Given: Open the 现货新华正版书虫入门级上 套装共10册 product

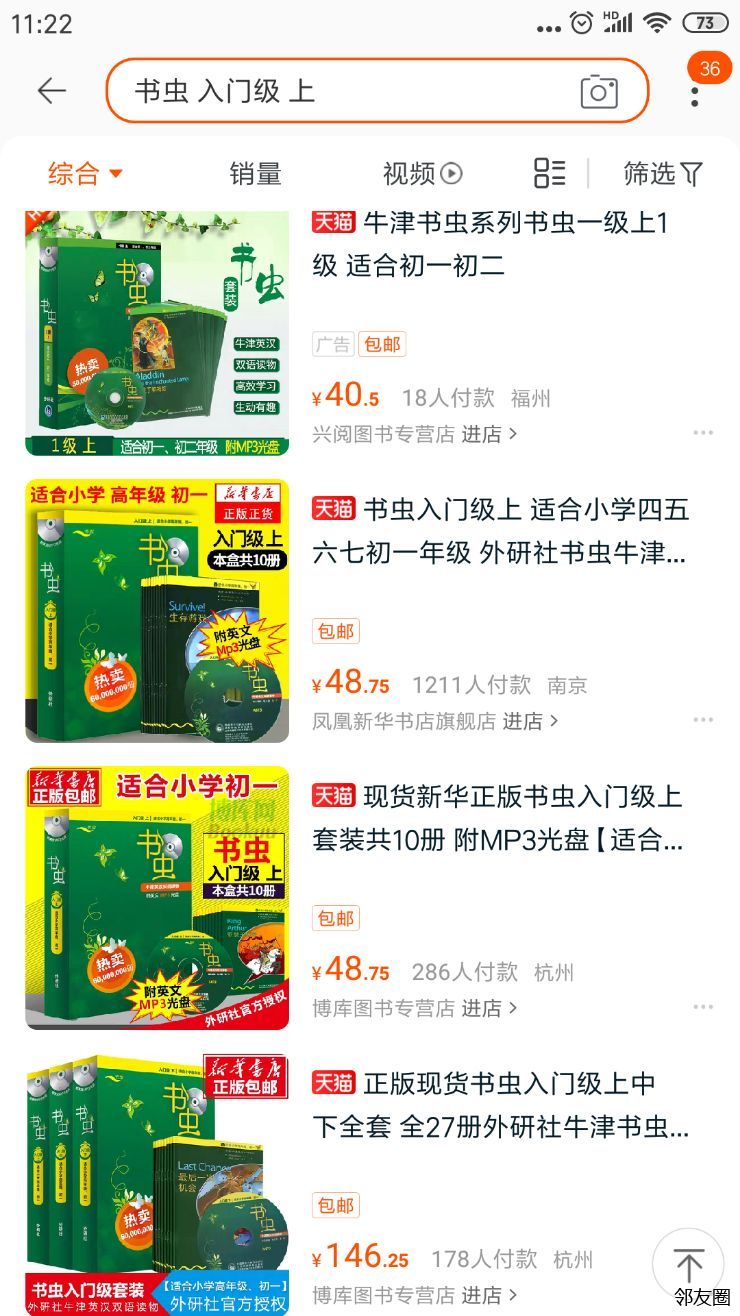Looking at the screenshot, I should pyautogui.click(x=498, y=818).
